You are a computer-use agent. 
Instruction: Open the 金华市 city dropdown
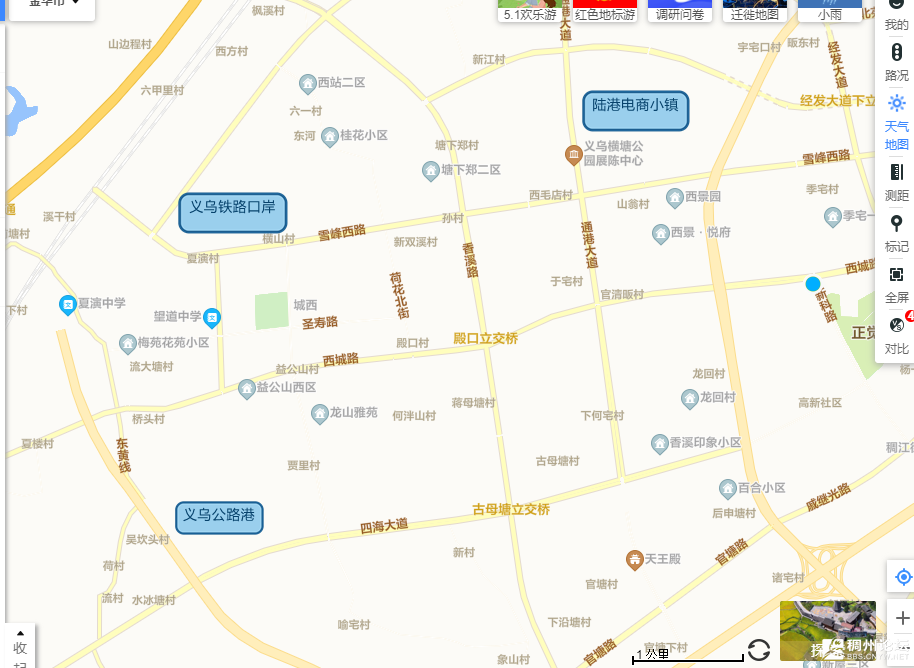(54, 4)
